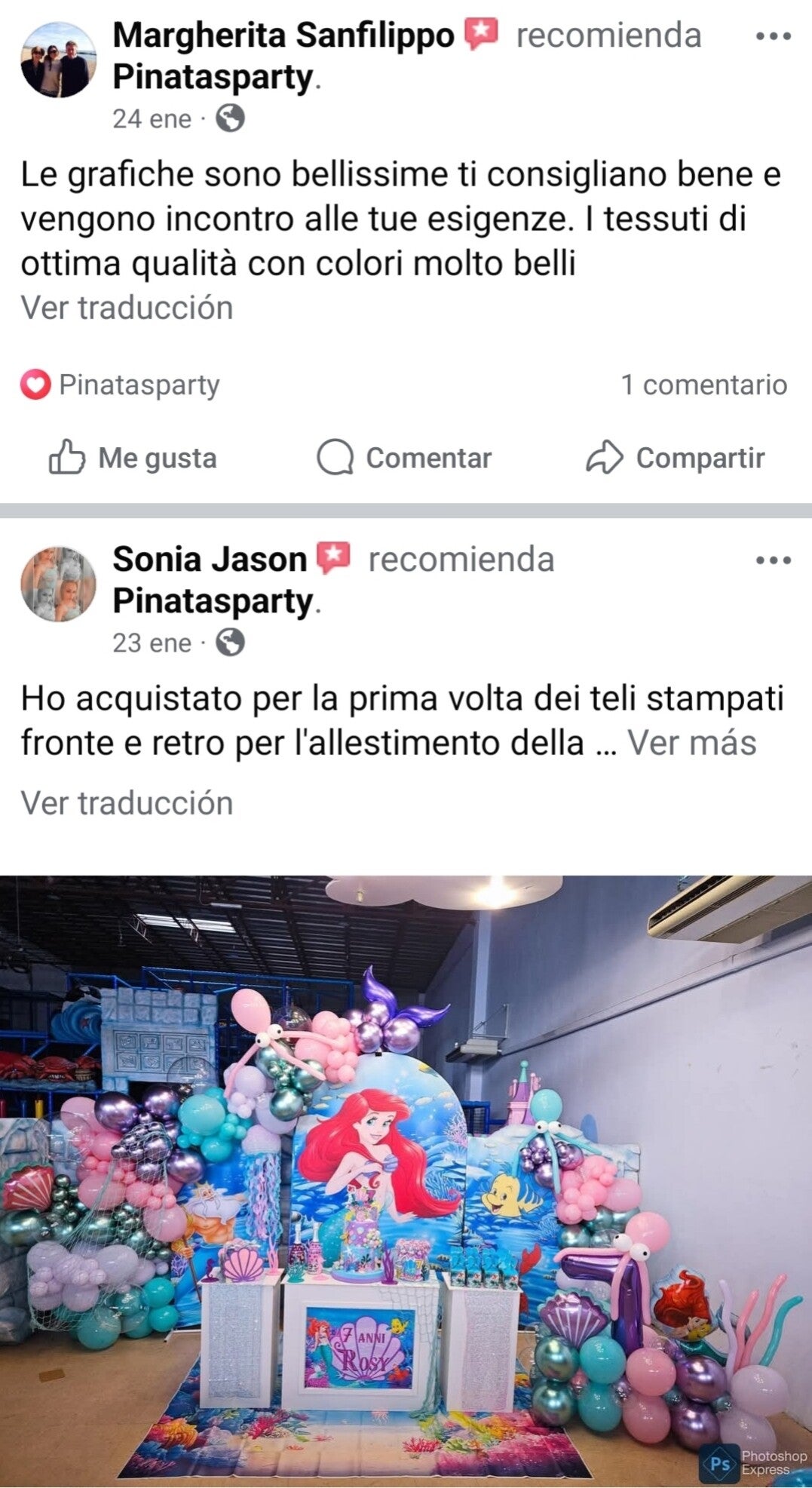Open Pinatasparty page from Margherita's post header

tap(213, 78)
